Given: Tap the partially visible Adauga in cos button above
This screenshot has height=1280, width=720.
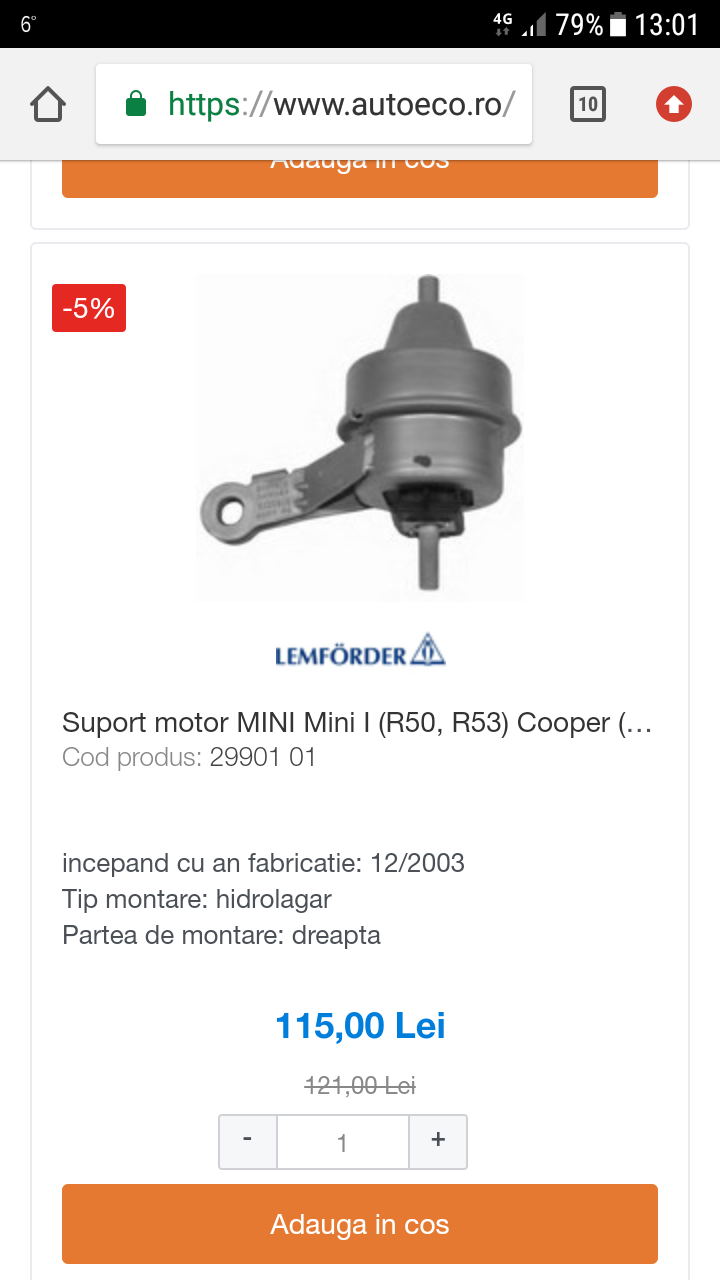Looking at the screenshot, I should 360,178.
